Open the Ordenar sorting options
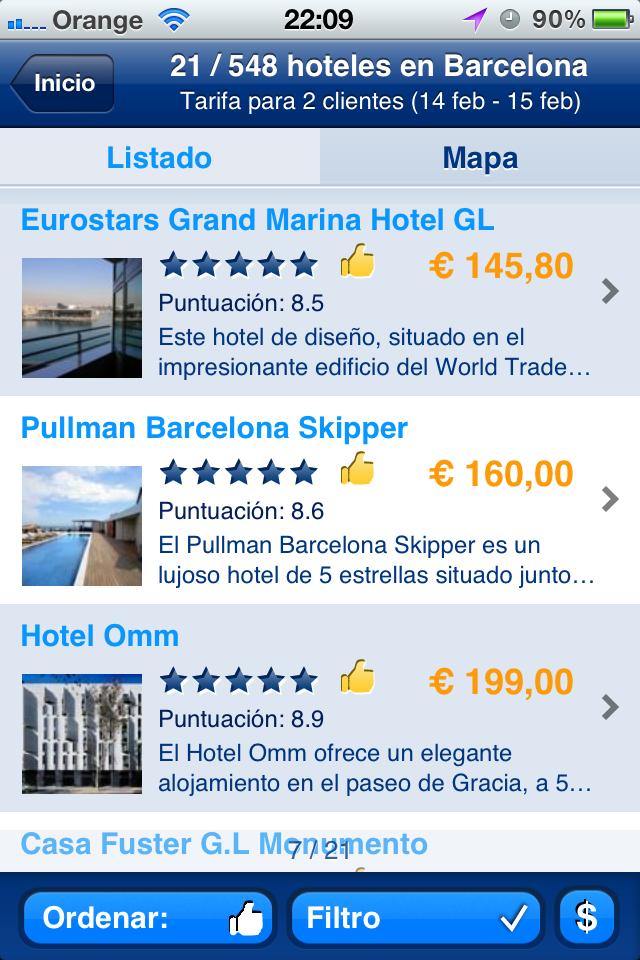Image resolution: width=640 pixels, height=960 pixels. pyautogui.click(x=147, y=917)
